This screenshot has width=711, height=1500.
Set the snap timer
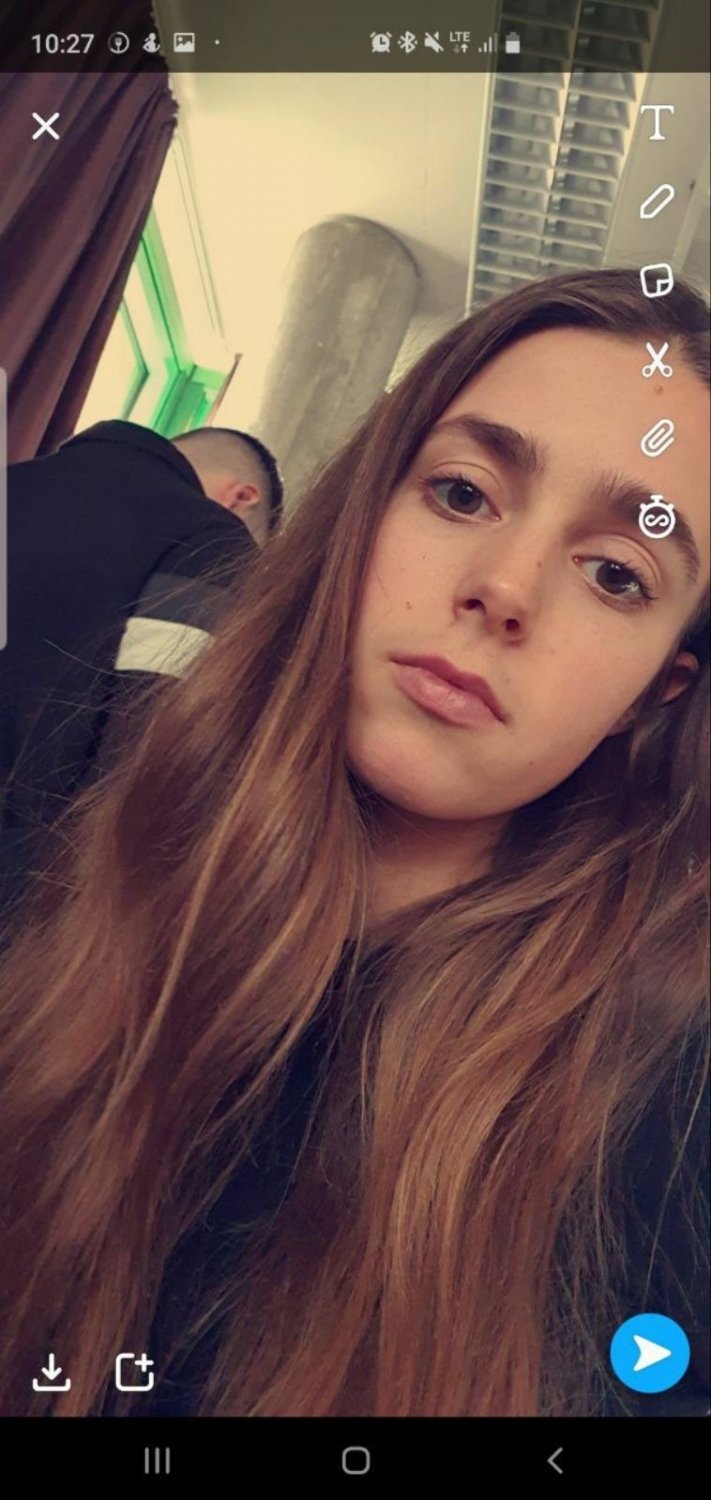(x=656, y=518)
